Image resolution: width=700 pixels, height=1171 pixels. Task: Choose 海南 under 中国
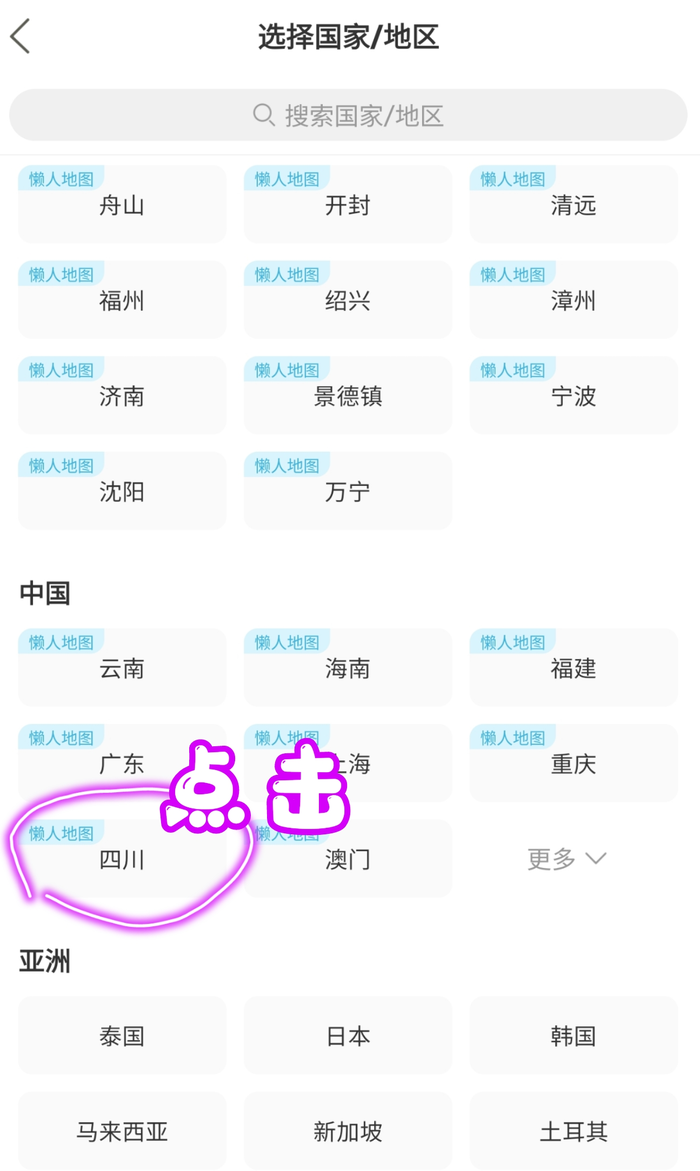(x=347, y=668)
